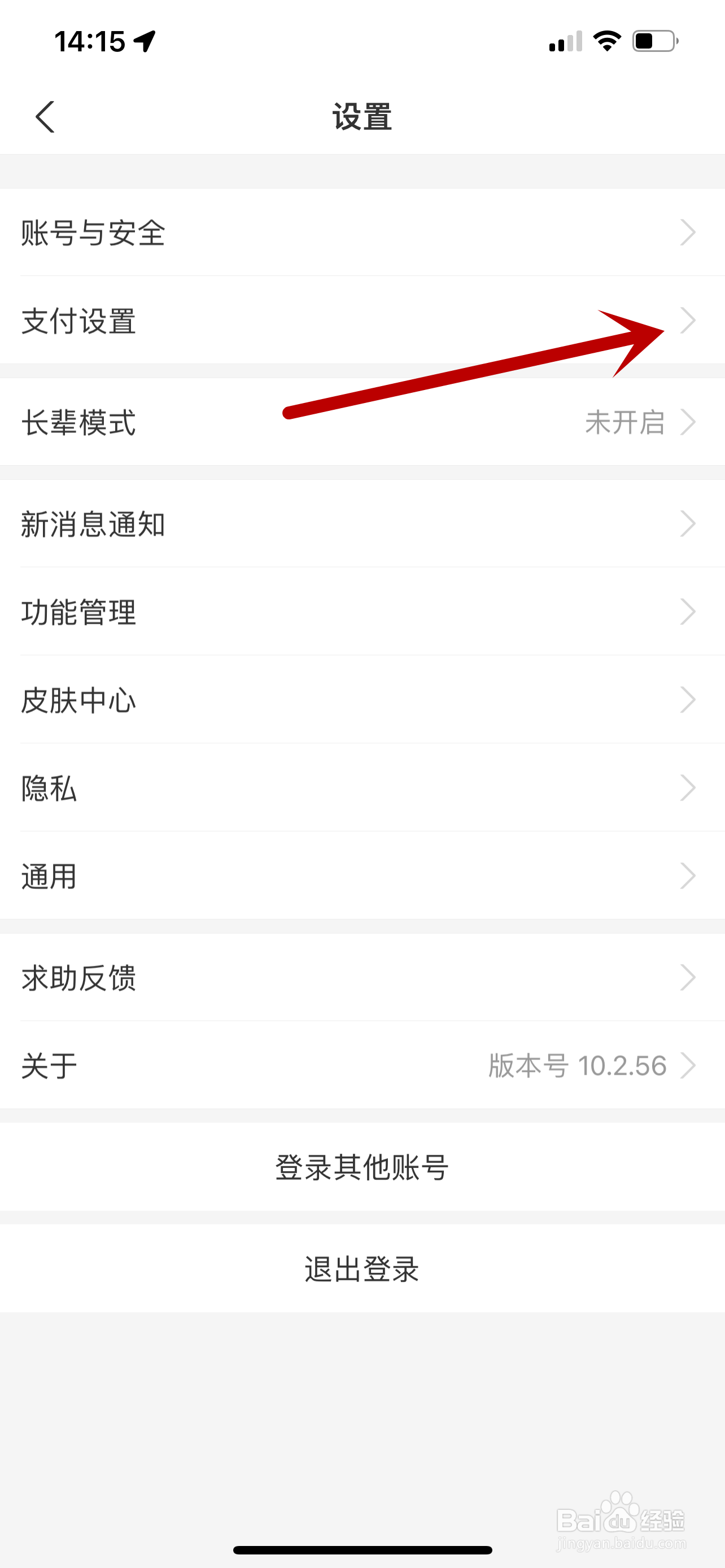Tap the home indicator bar at bottom
Viewport: 725px width, 1568px height.
[x=362, y=1548]
